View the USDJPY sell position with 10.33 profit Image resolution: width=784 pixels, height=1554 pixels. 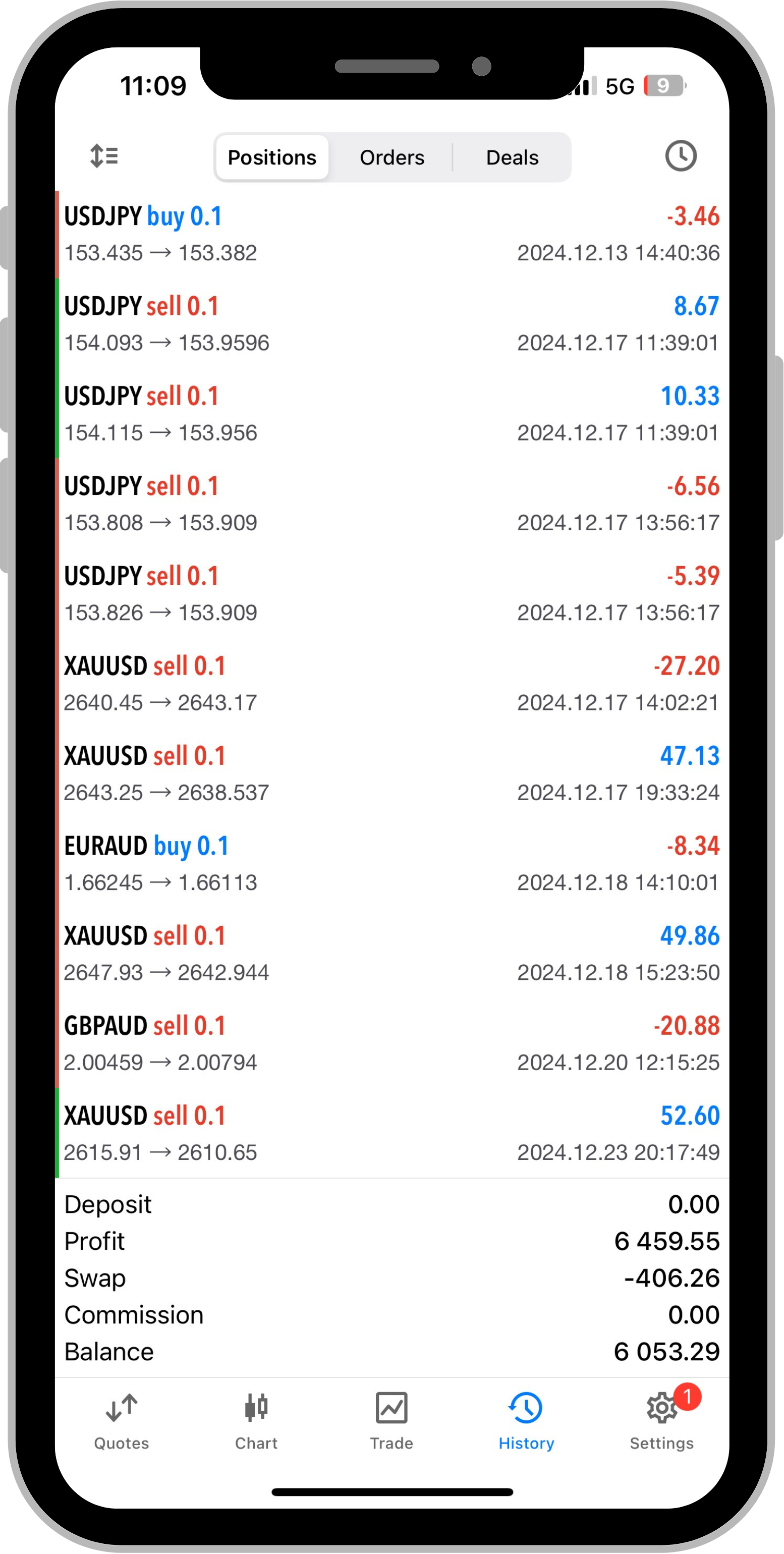tap(392, 414)
